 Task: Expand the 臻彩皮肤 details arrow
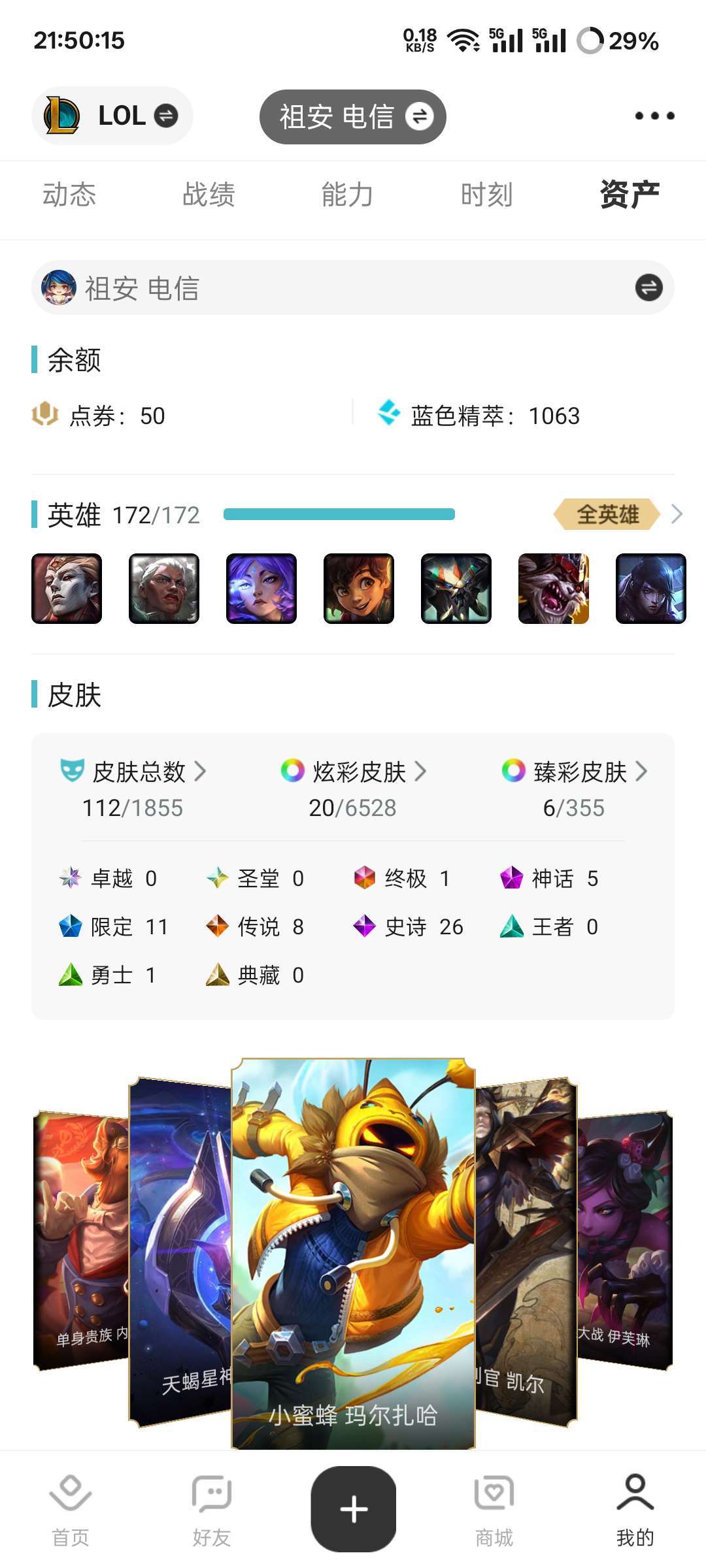pos(643,772)
